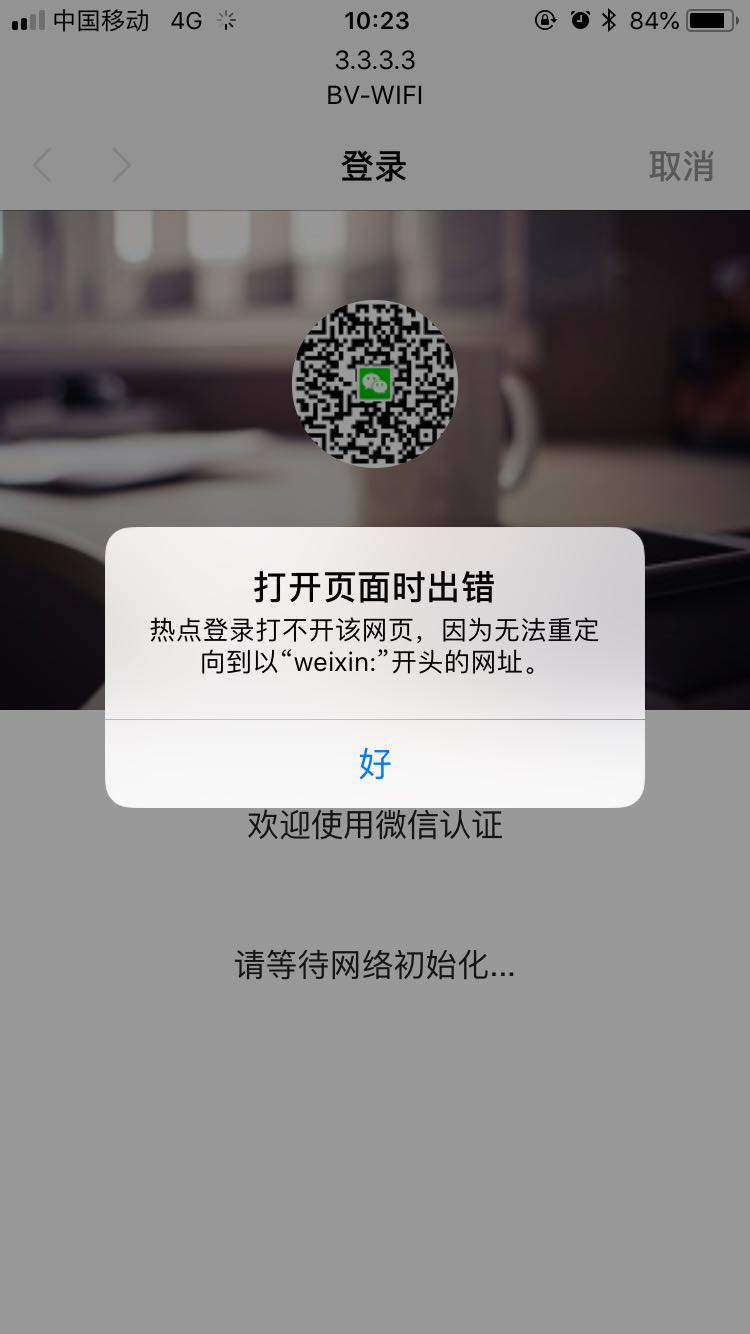Dismiss the error alert with 好
Screen dimensions: 750x1334
point(375,764)
